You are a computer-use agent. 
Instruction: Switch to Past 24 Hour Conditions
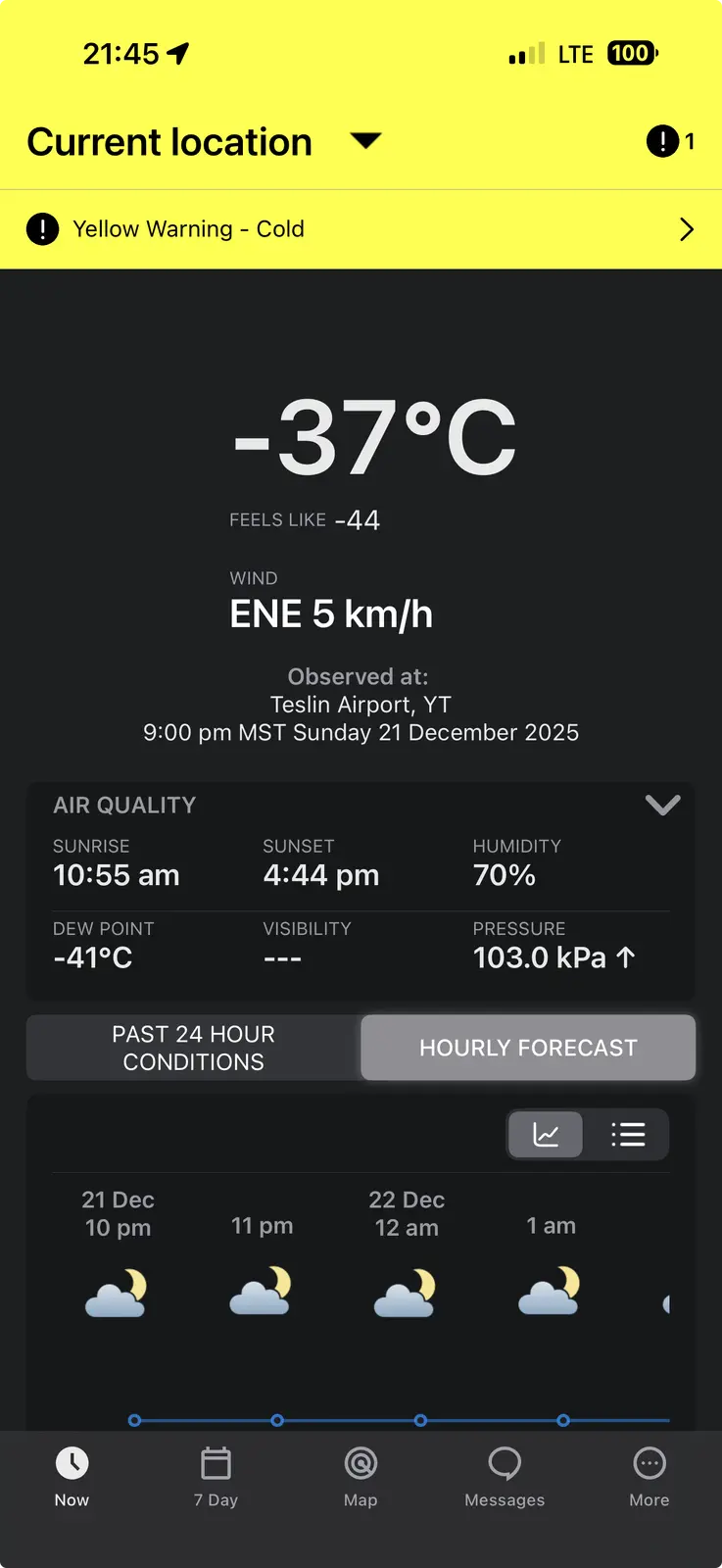pyautogui.click(x=194, y=1048)
